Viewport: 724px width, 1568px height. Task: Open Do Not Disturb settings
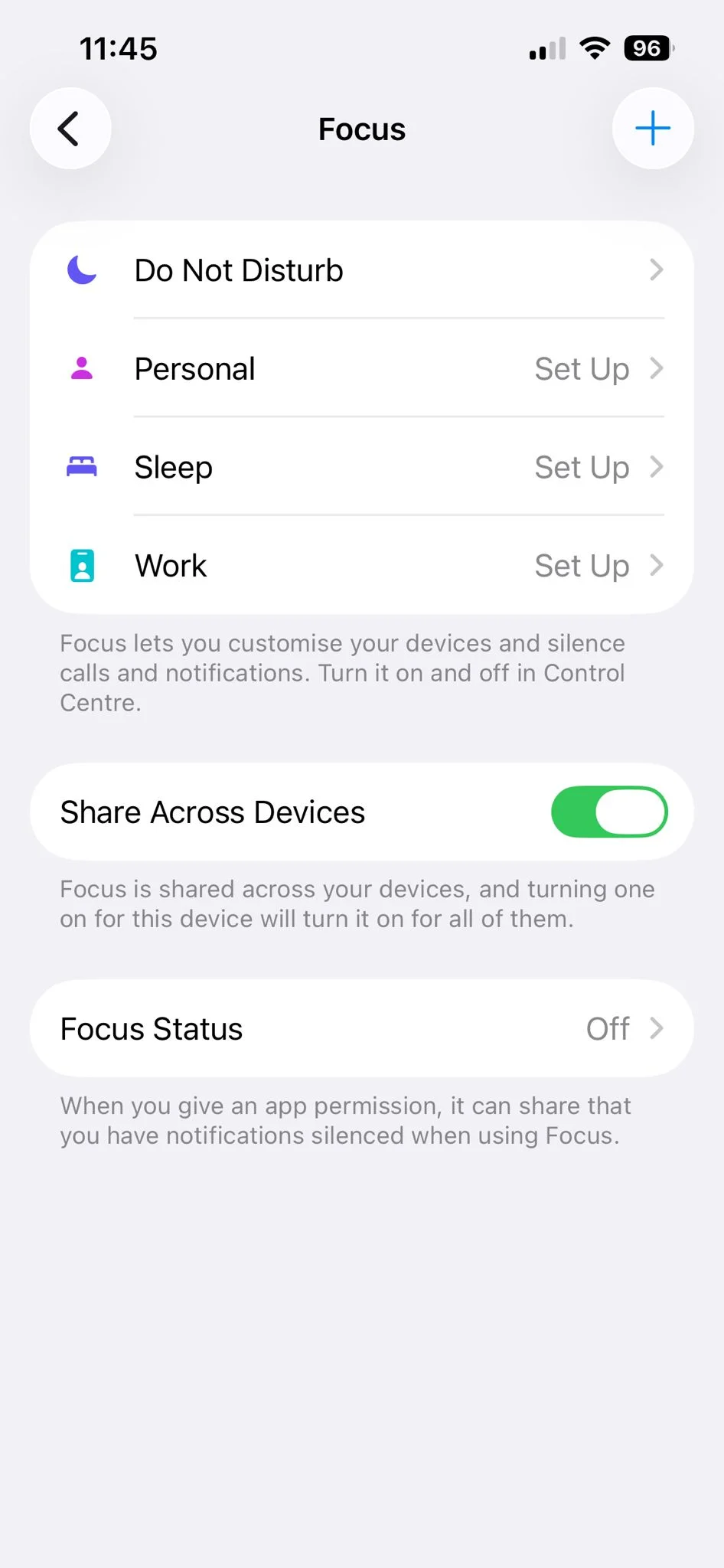(361, 270)
